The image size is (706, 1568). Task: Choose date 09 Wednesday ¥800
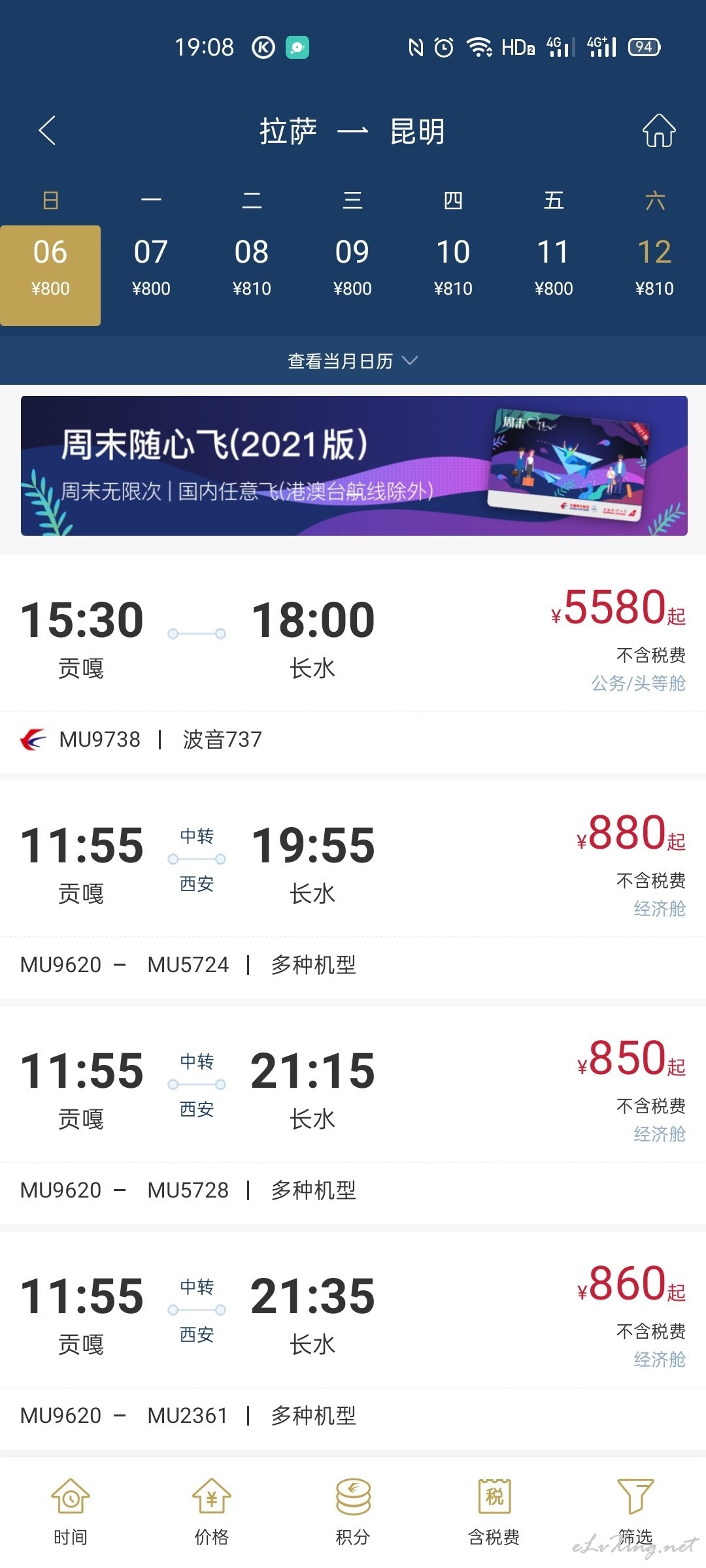(352, 274)
